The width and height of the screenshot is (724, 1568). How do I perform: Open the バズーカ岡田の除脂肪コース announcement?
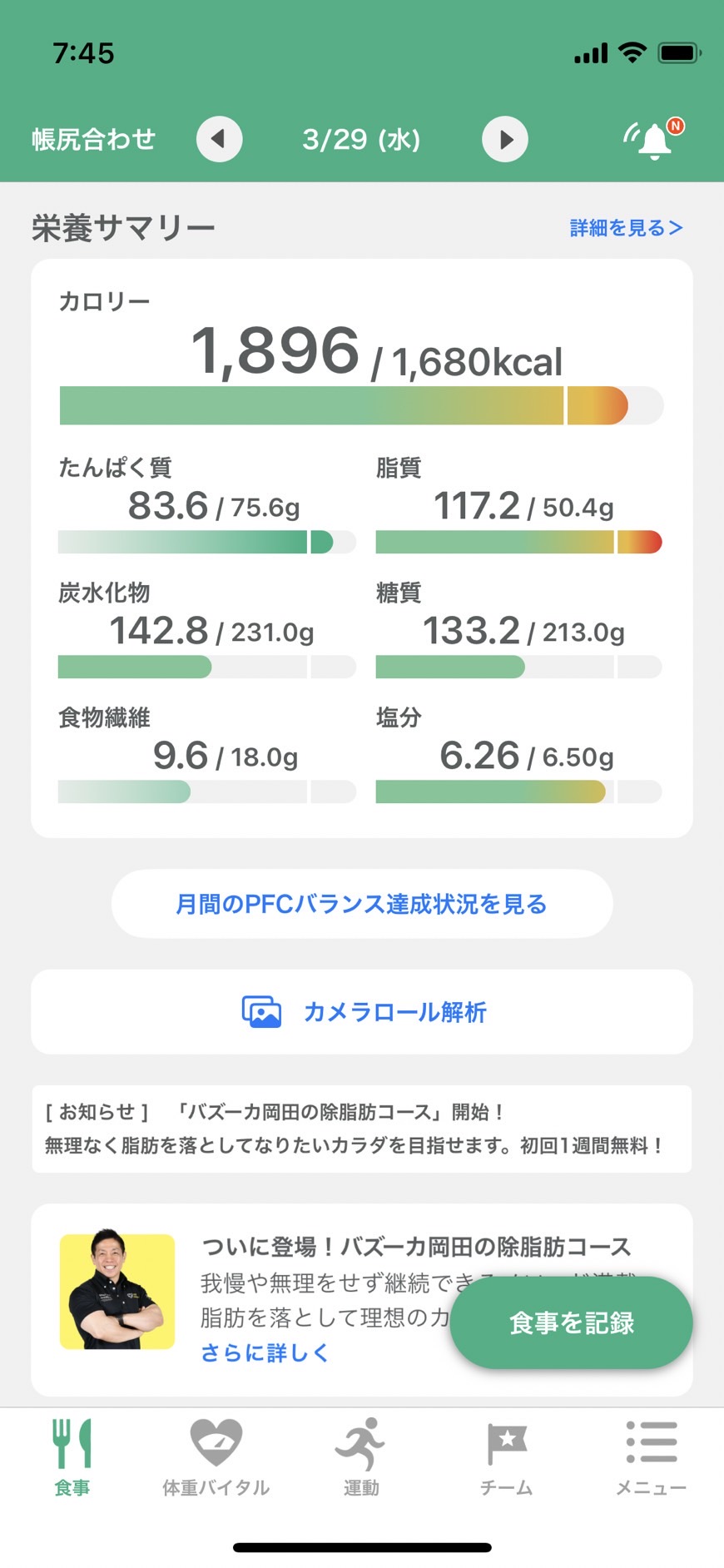pyautogui.click(x=362, y=1129)
